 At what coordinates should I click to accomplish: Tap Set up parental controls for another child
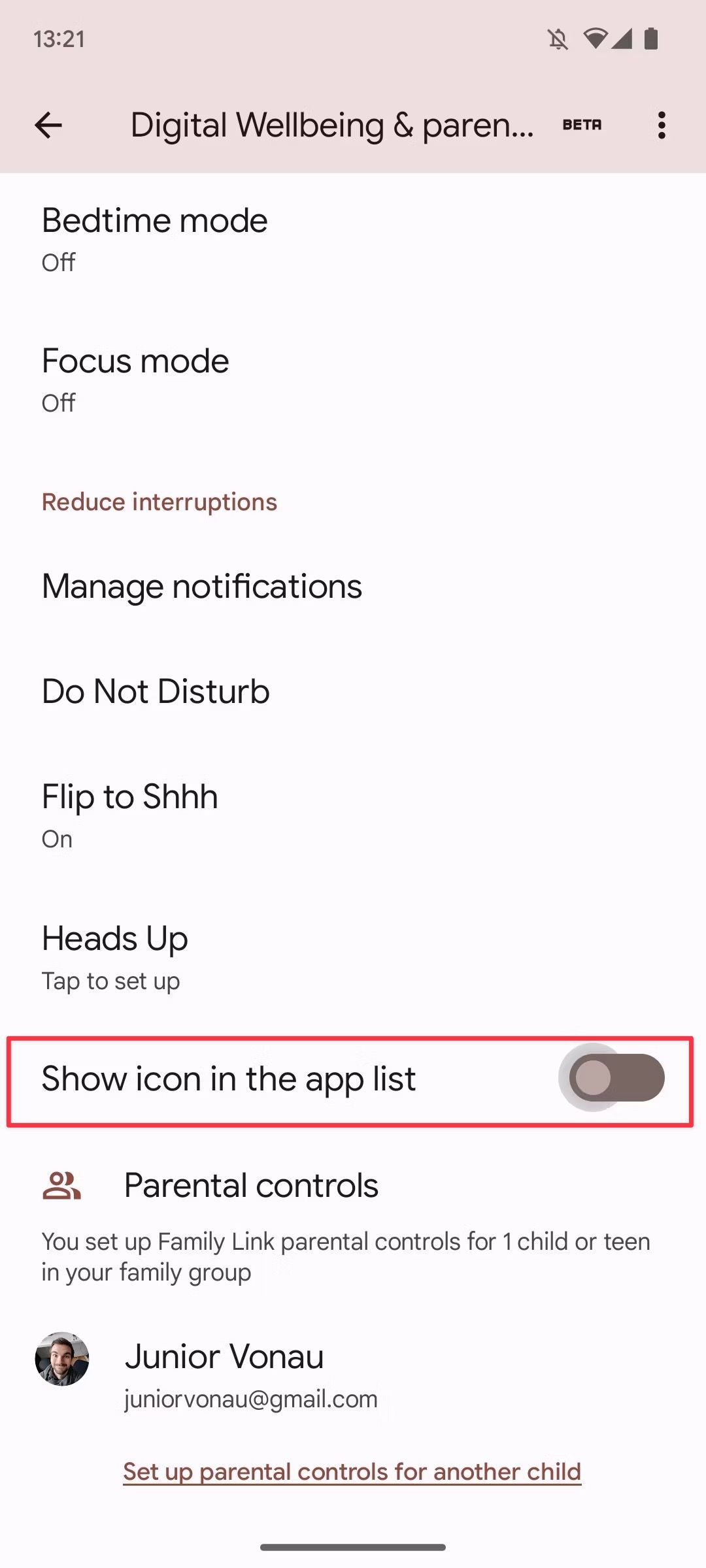point(352,1471)
